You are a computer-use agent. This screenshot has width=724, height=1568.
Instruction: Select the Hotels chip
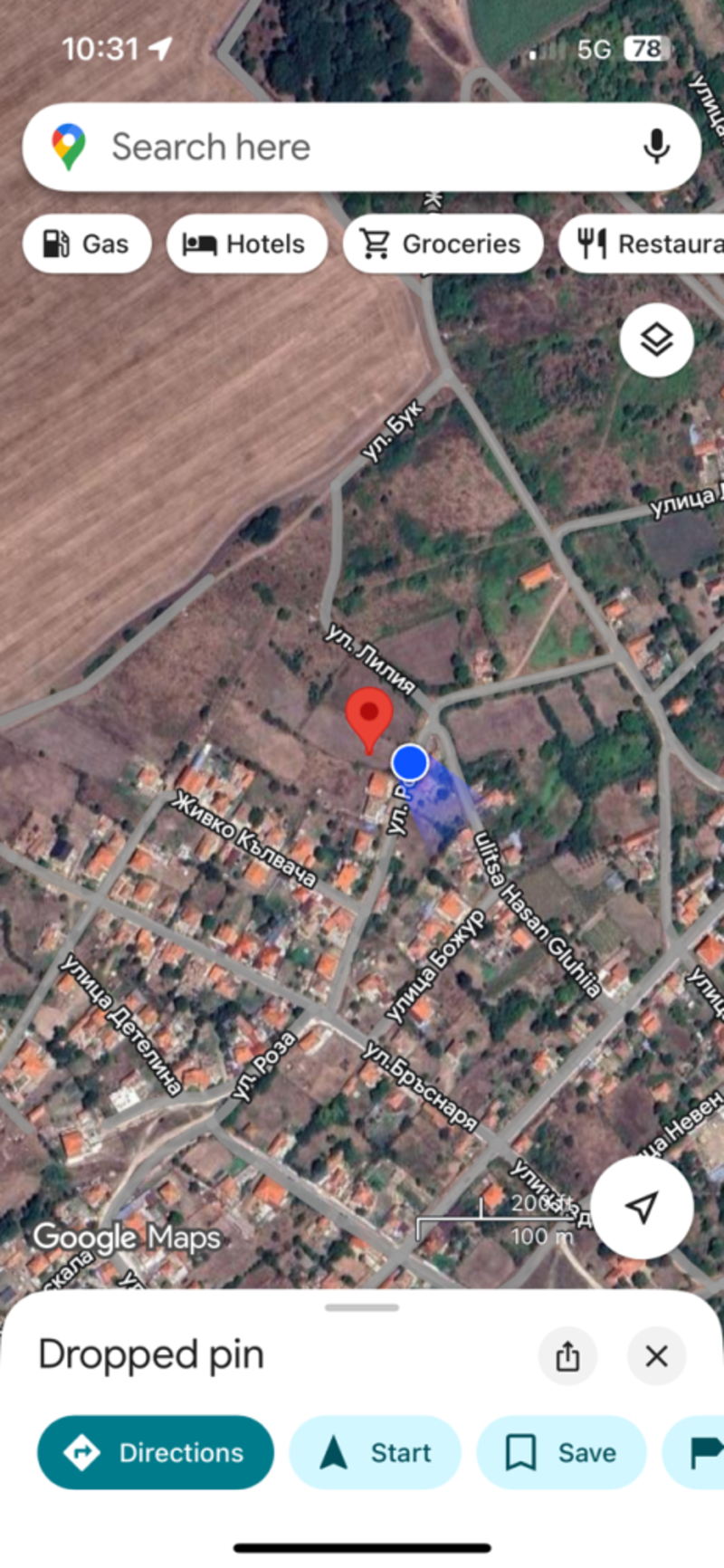246,244
